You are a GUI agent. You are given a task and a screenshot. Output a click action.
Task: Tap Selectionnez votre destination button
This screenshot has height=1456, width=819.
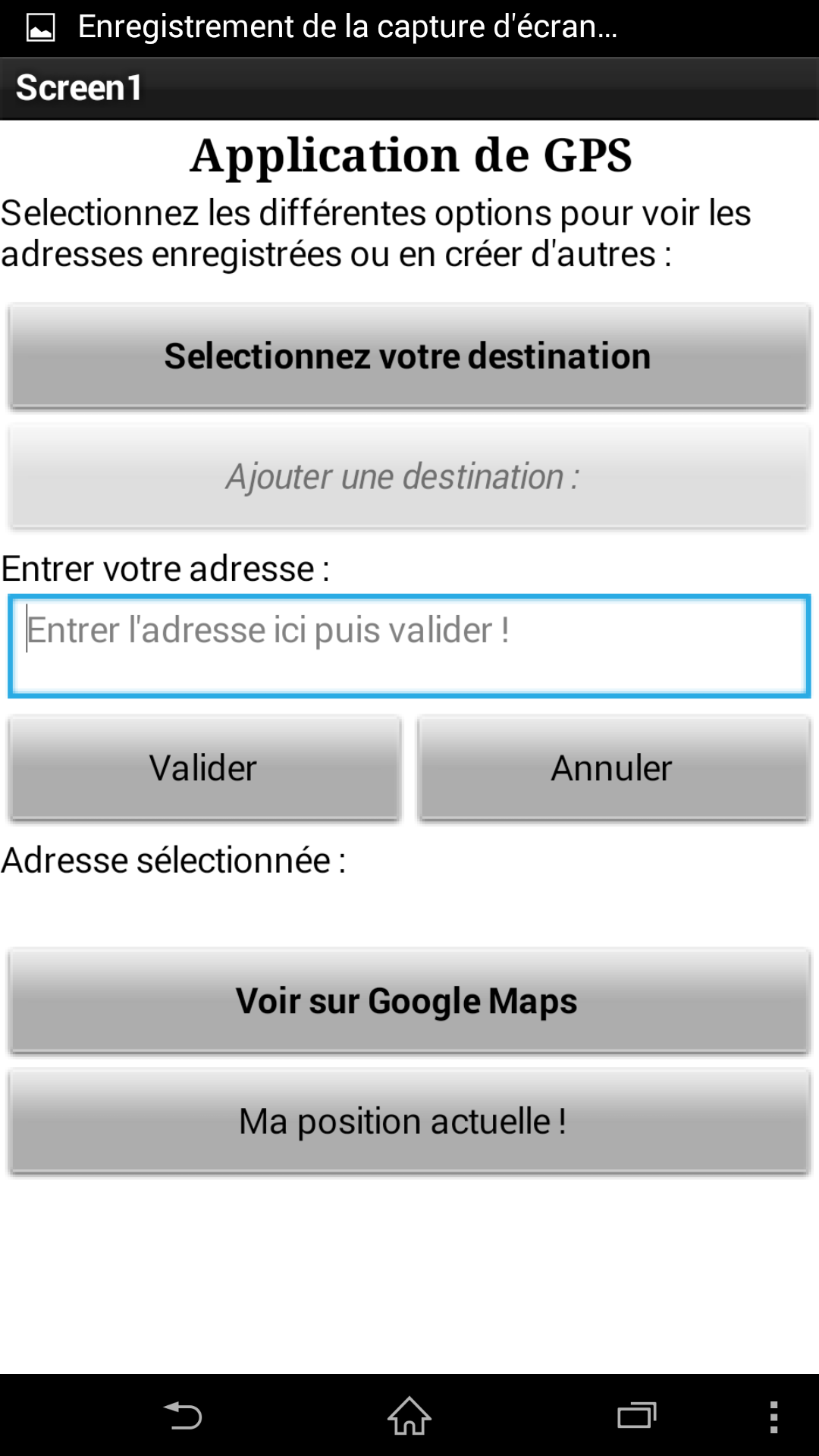[409, 356]
